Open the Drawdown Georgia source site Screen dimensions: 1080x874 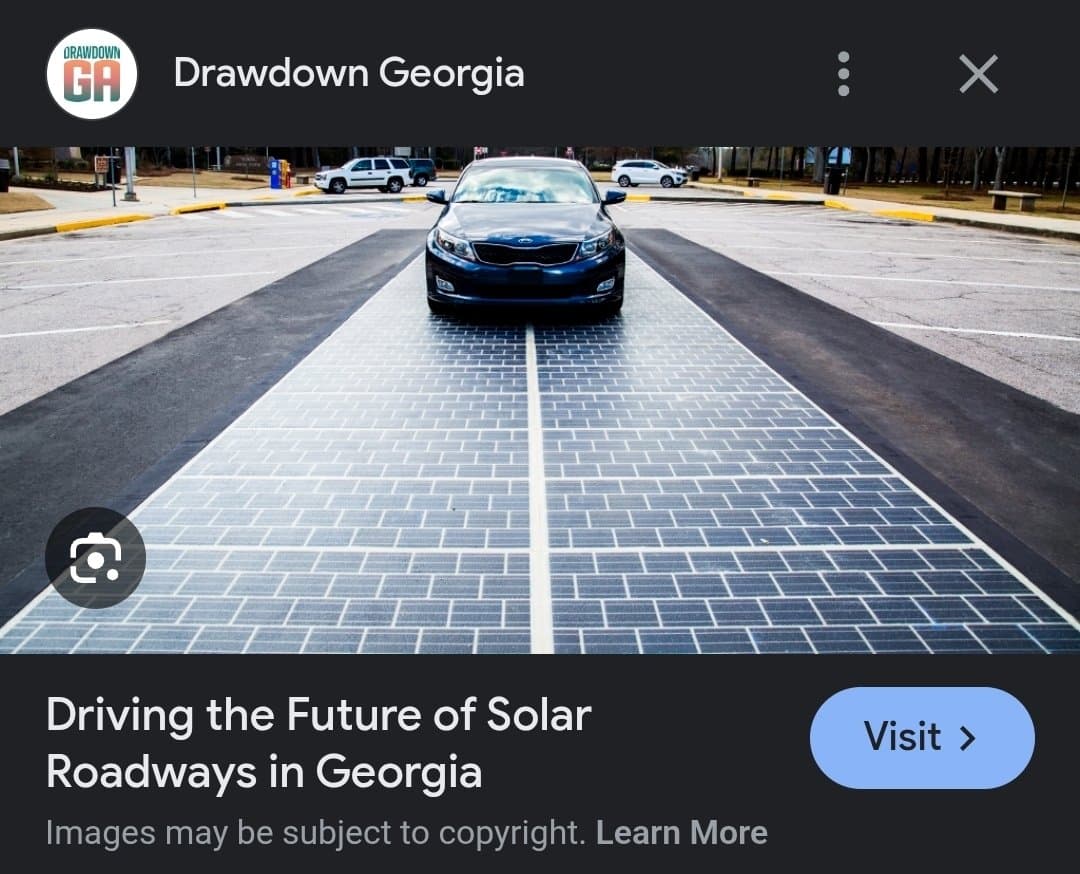pos(348,74)
